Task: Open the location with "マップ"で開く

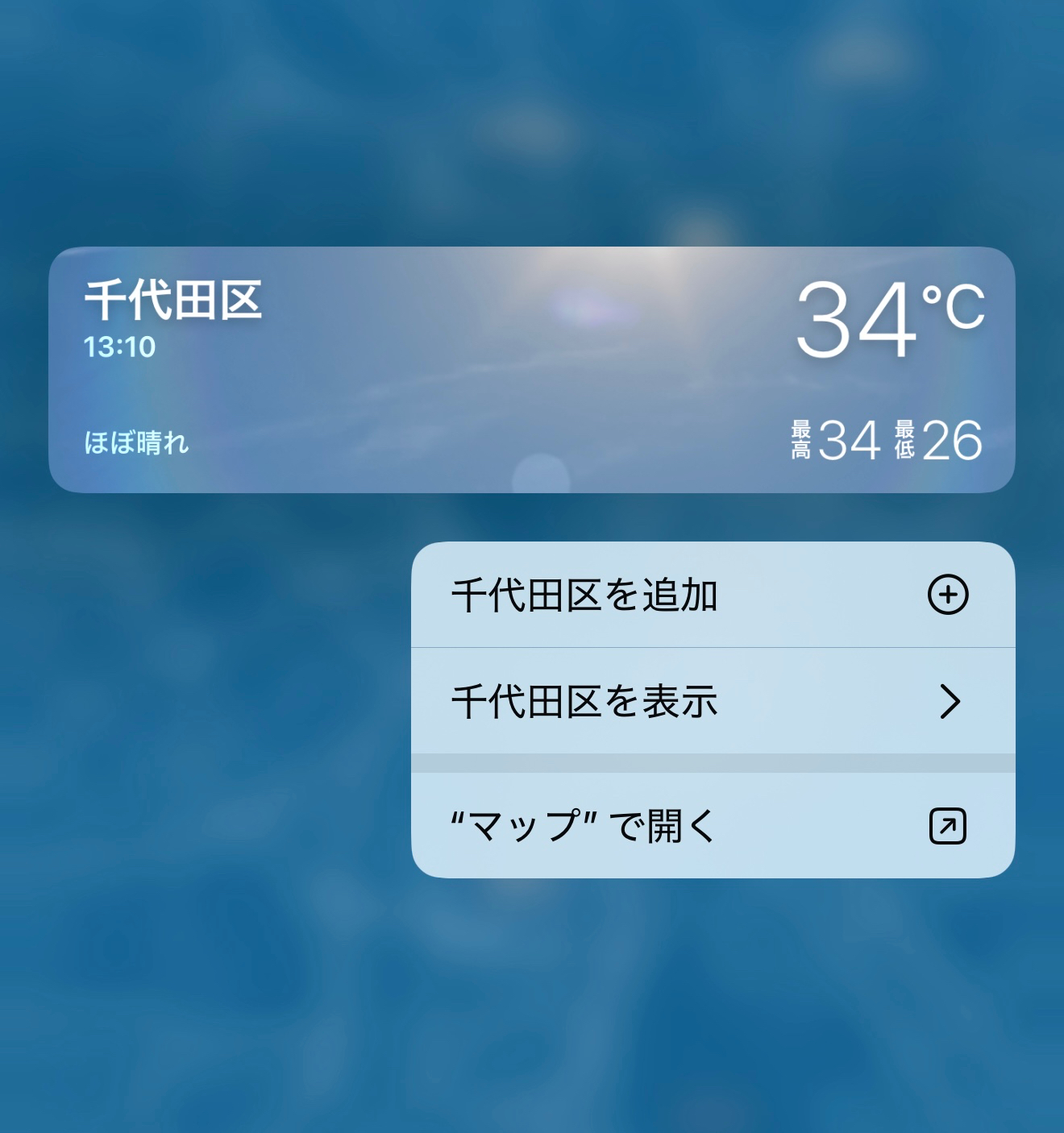Action: pos(713,826)
